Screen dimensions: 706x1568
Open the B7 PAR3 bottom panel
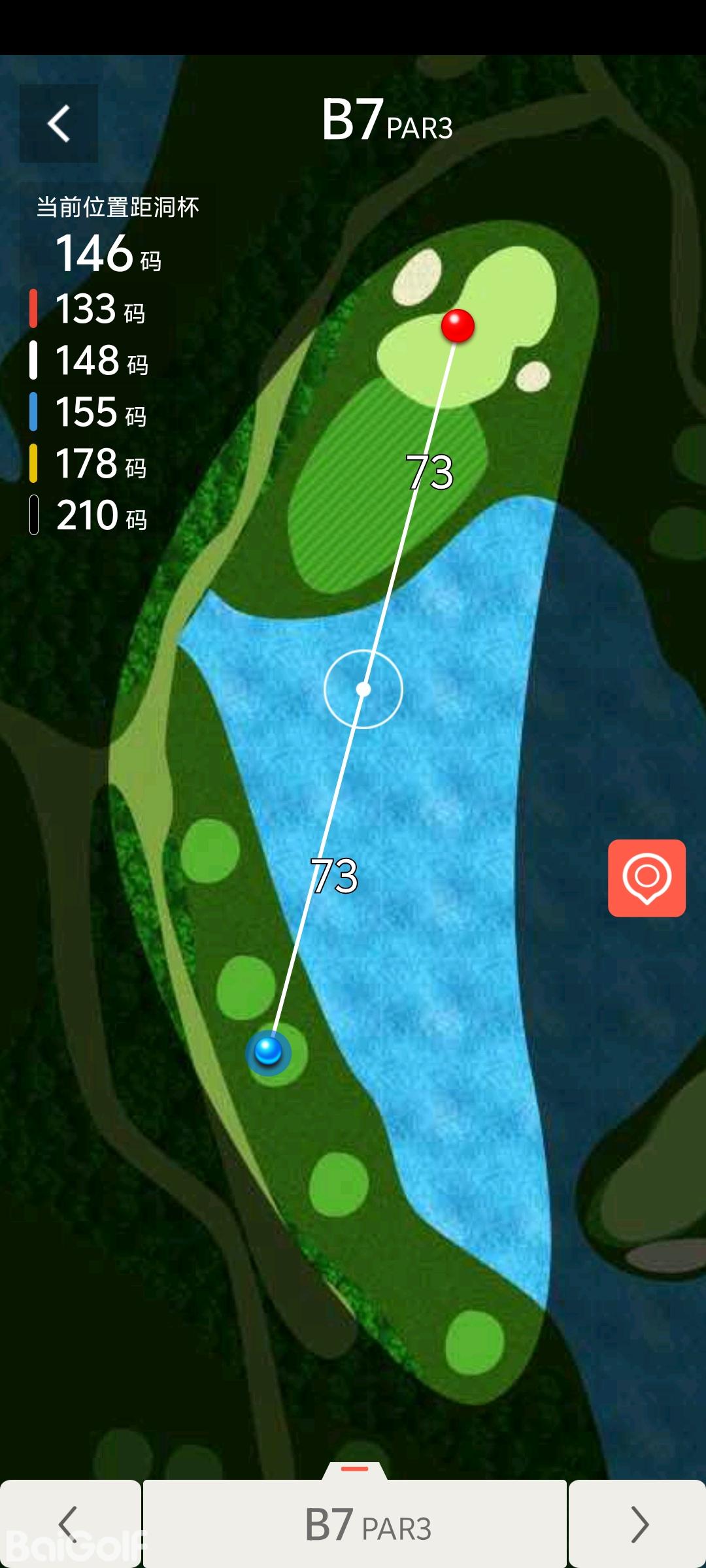[x=355, y=1524]
